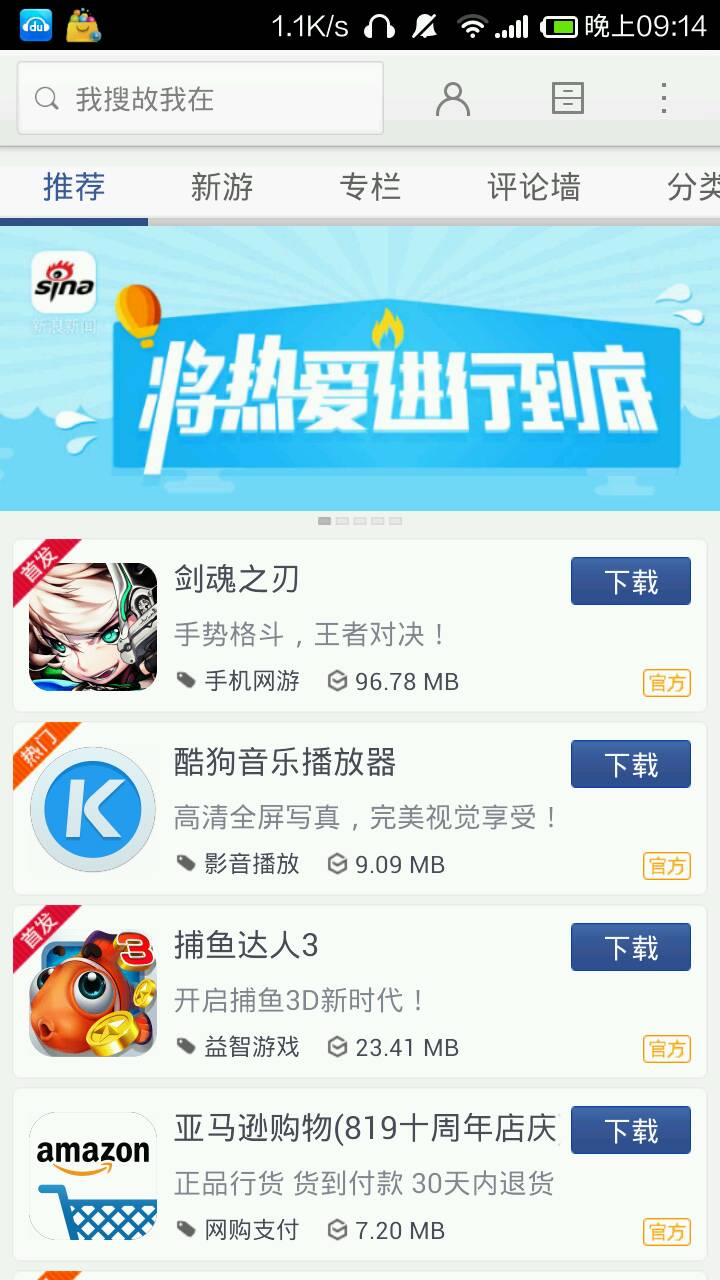Download 捕鱼达人3

[630, 948]
